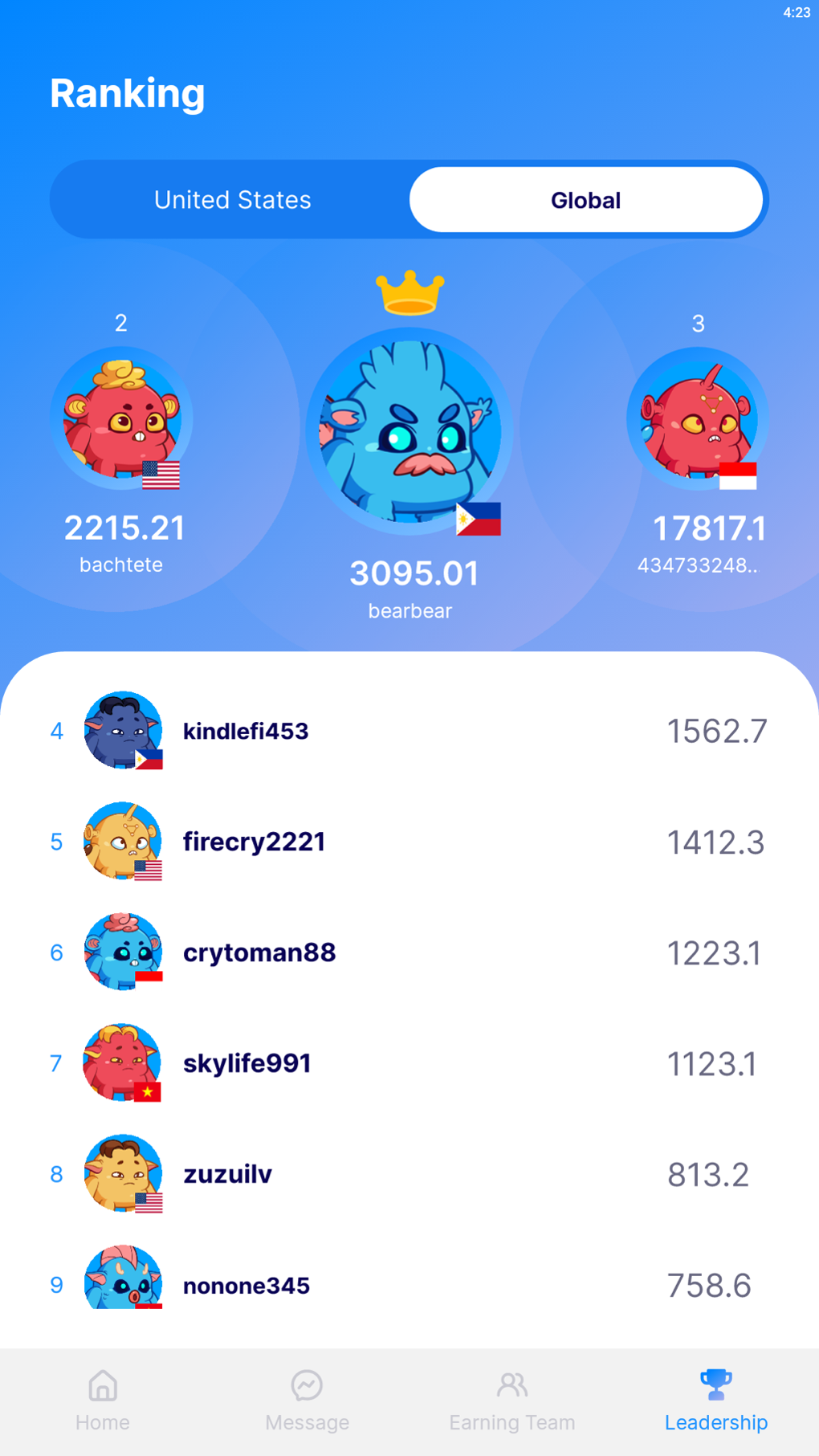
Task: Go to the Home tab
Action: coord(103,1401)
